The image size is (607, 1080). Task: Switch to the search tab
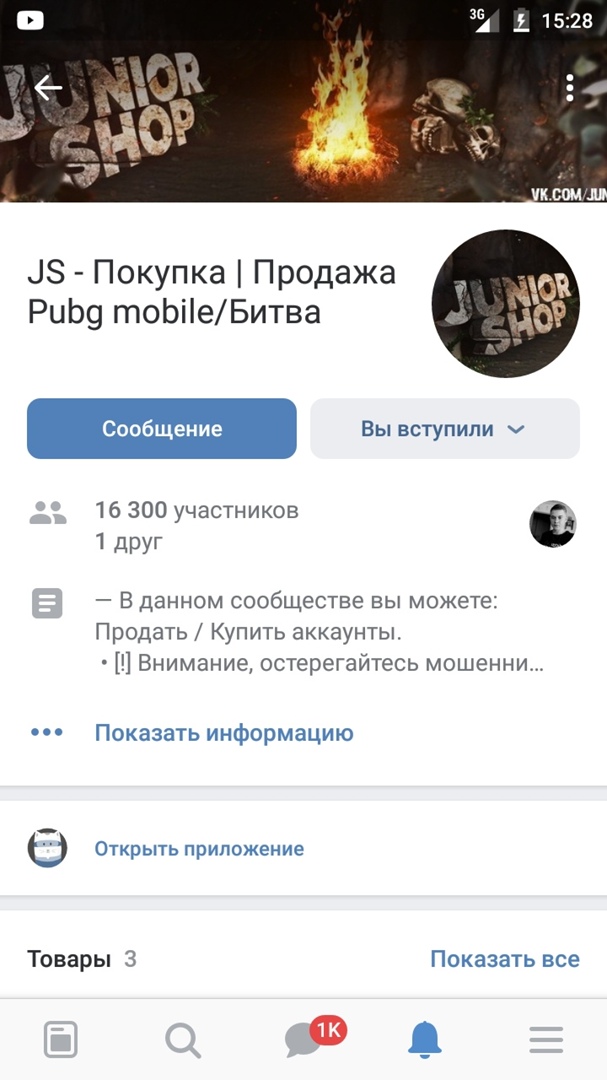182,1041
